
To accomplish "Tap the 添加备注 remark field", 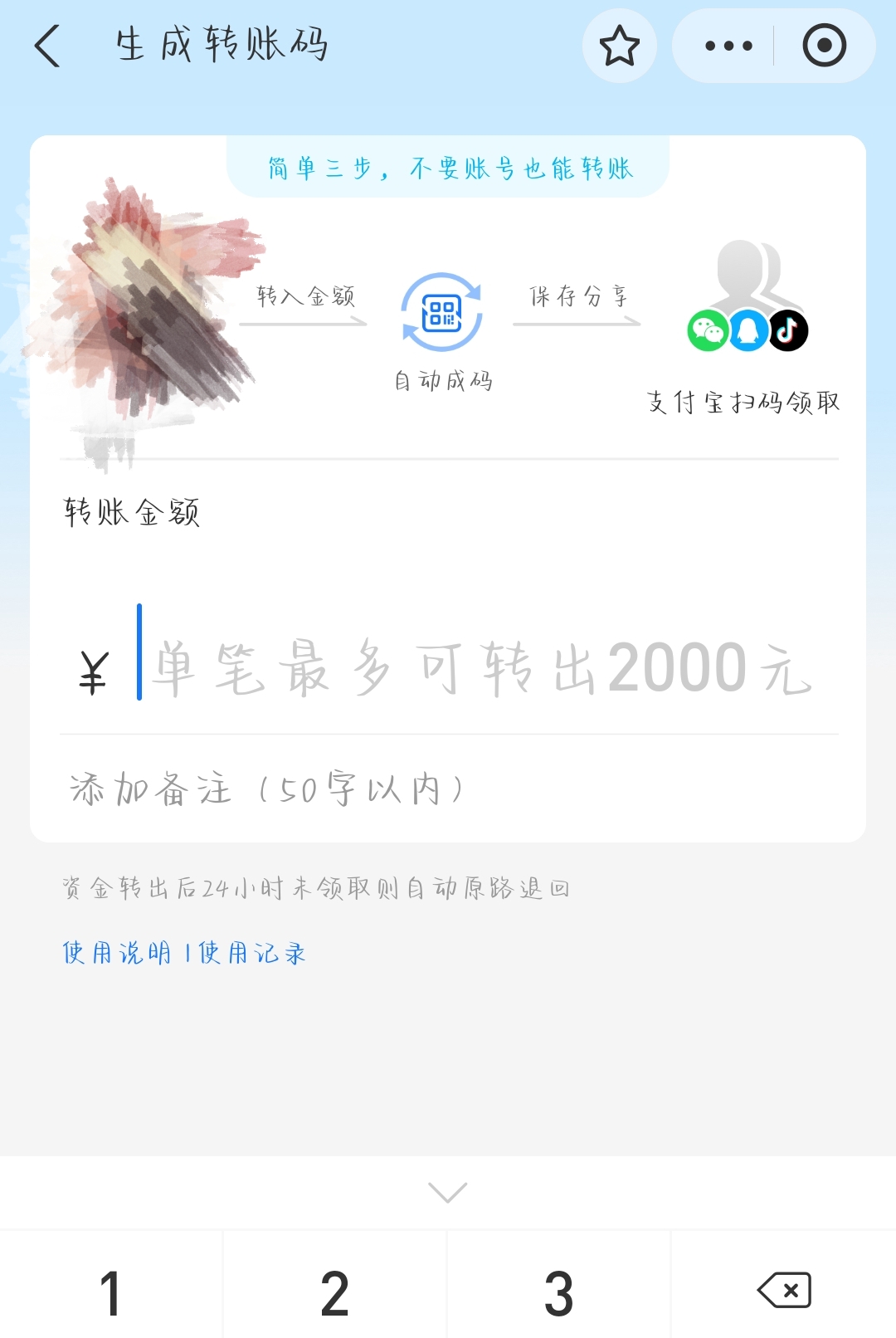I will [448, 789].
